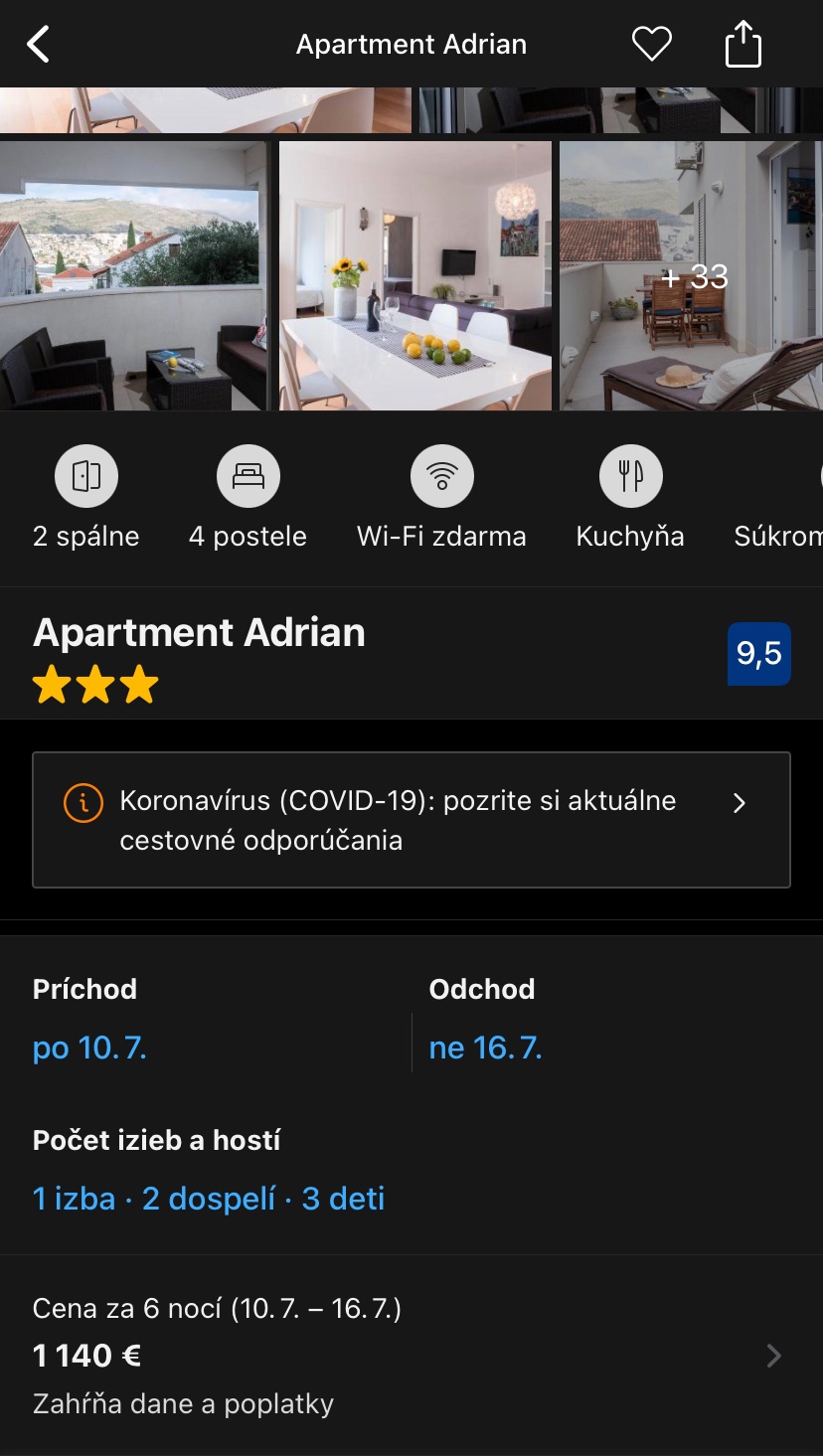823x1456 pixels.
Task: Open the balcony view photo
Action: pos(133,275)
